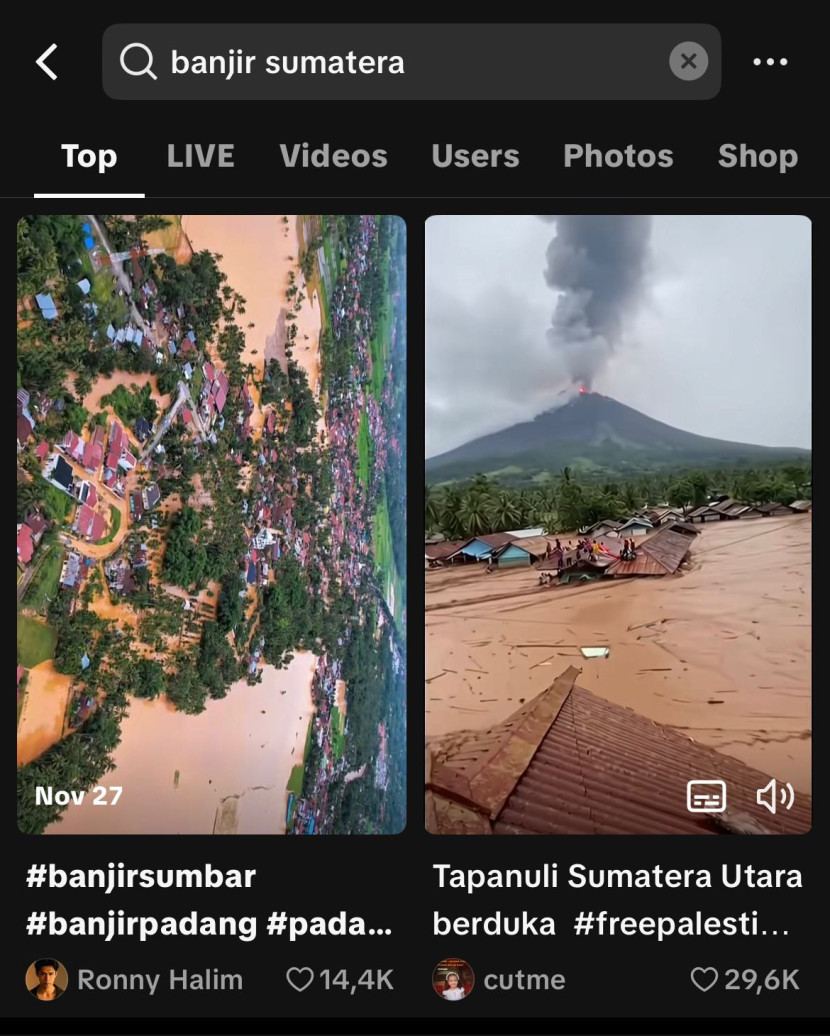Select the Top tab
The image size is (830, 1036).
[x=89, y=156]
